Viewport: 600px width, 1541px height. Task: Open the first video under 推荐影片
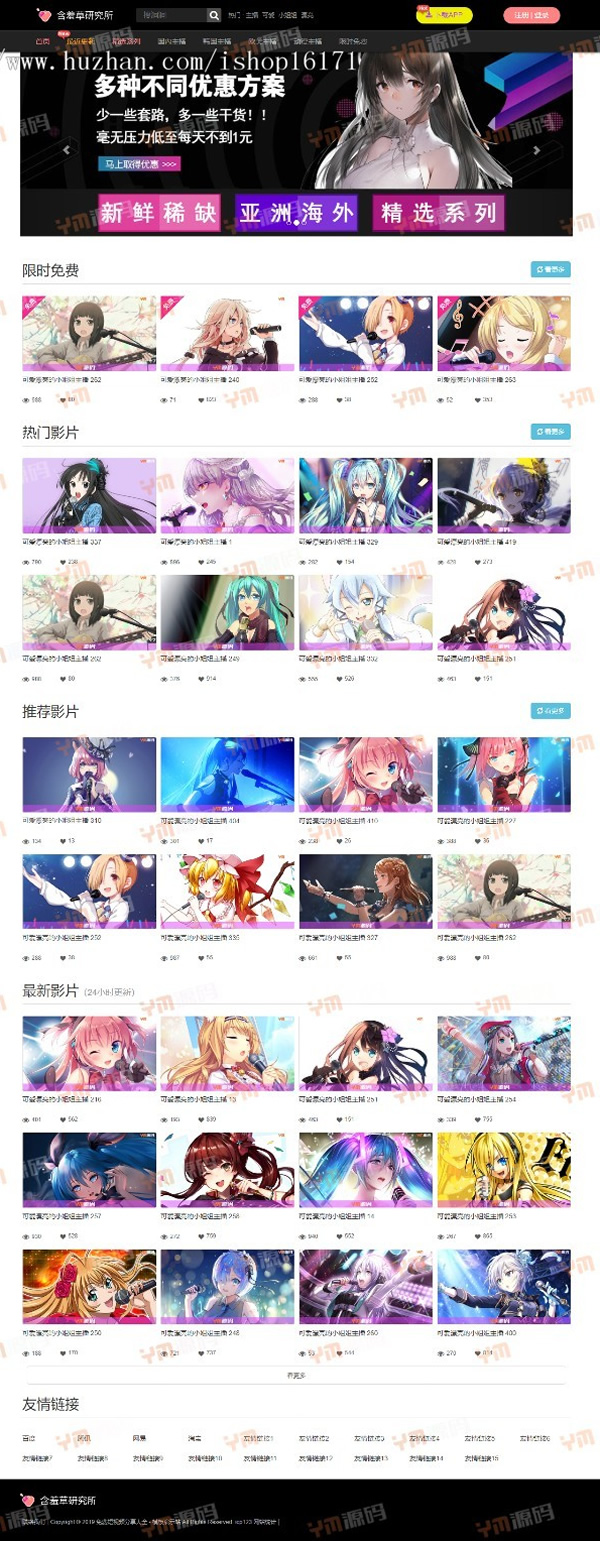(89, 775)
